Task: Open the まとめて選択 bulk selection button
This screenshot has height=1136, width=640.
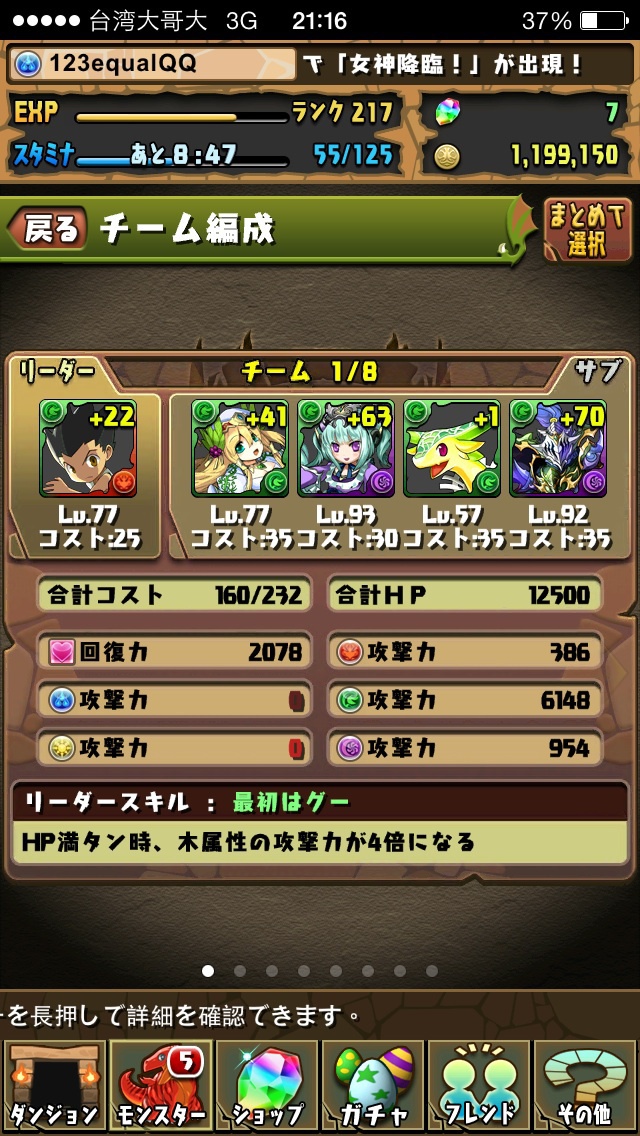Action: tap(587, 231)
